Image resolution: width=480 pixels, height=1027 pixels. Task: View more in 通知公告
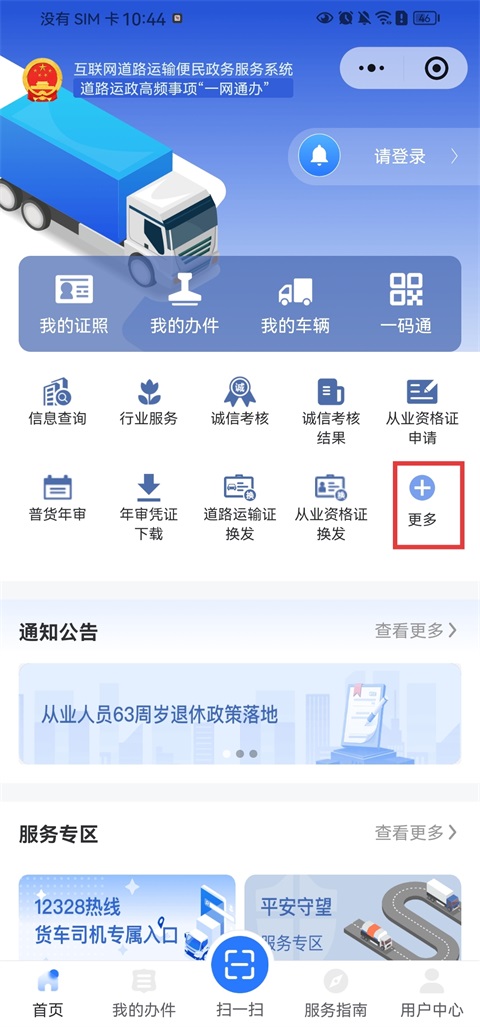point(416,630)
